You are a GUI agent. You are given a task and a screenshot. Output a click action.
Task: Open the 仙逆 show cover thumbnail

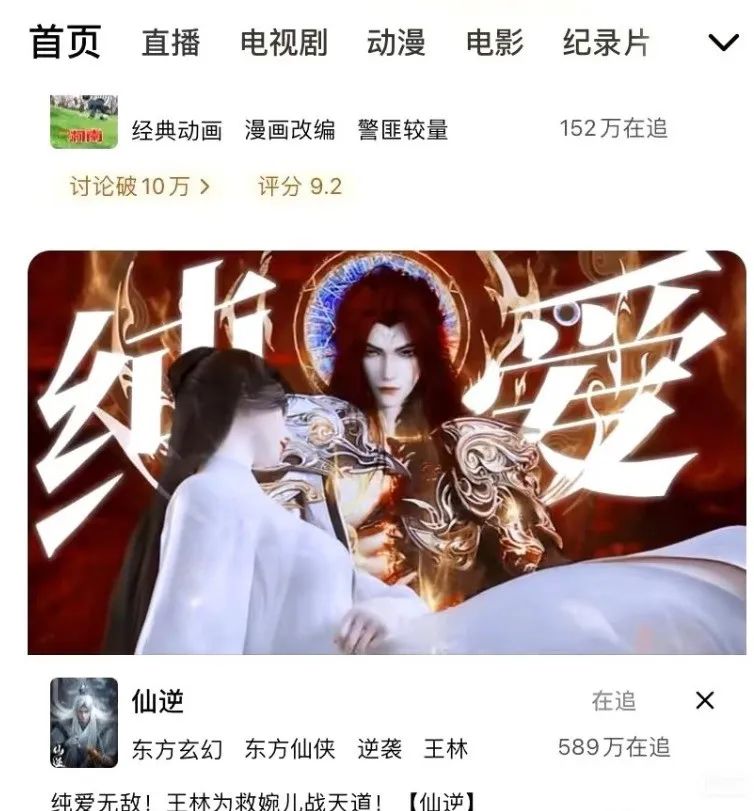pos(84,722)
